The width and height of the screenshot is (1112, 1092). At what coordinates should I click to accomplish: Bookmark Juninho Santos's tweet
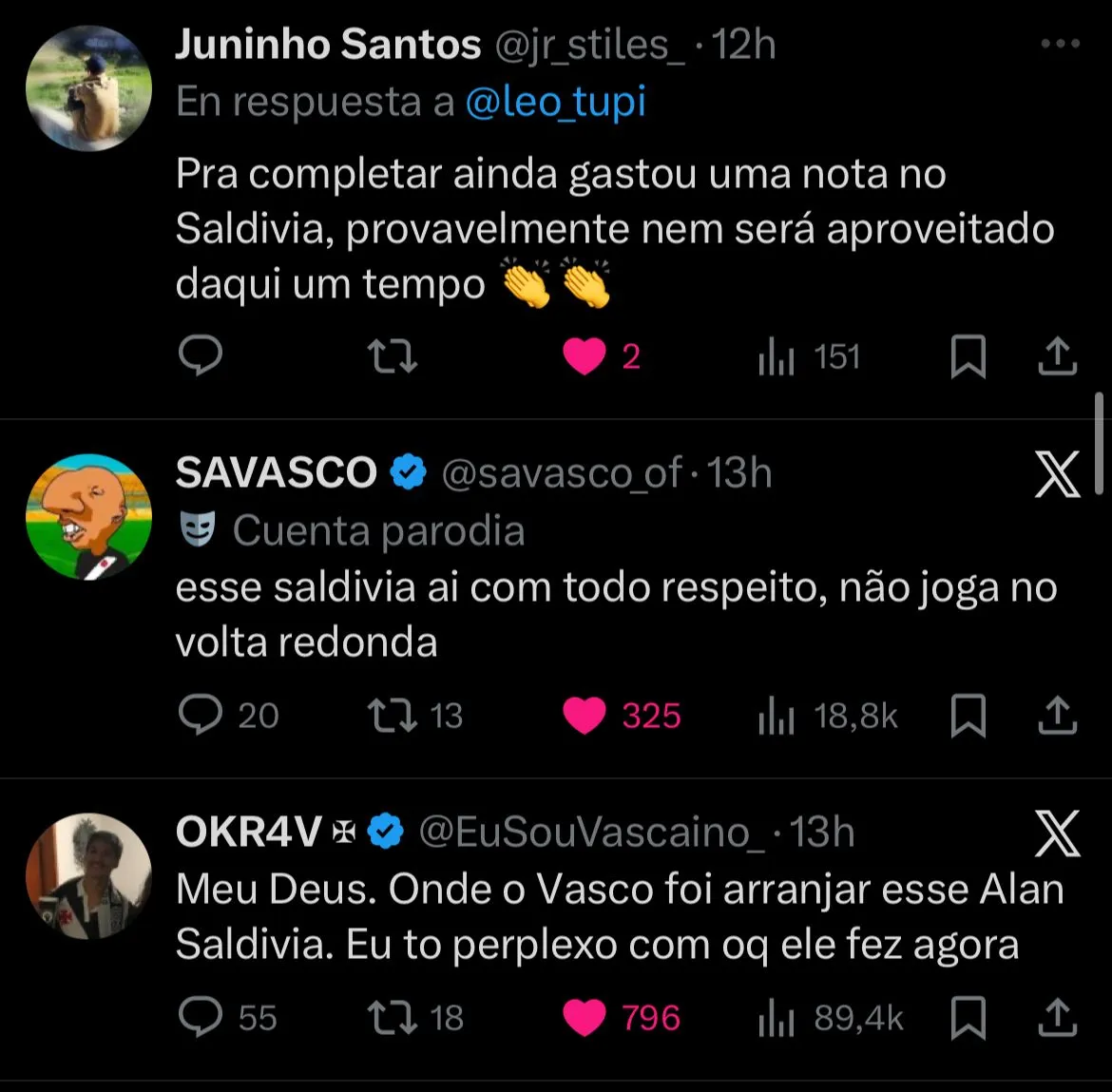pos(968,358)
